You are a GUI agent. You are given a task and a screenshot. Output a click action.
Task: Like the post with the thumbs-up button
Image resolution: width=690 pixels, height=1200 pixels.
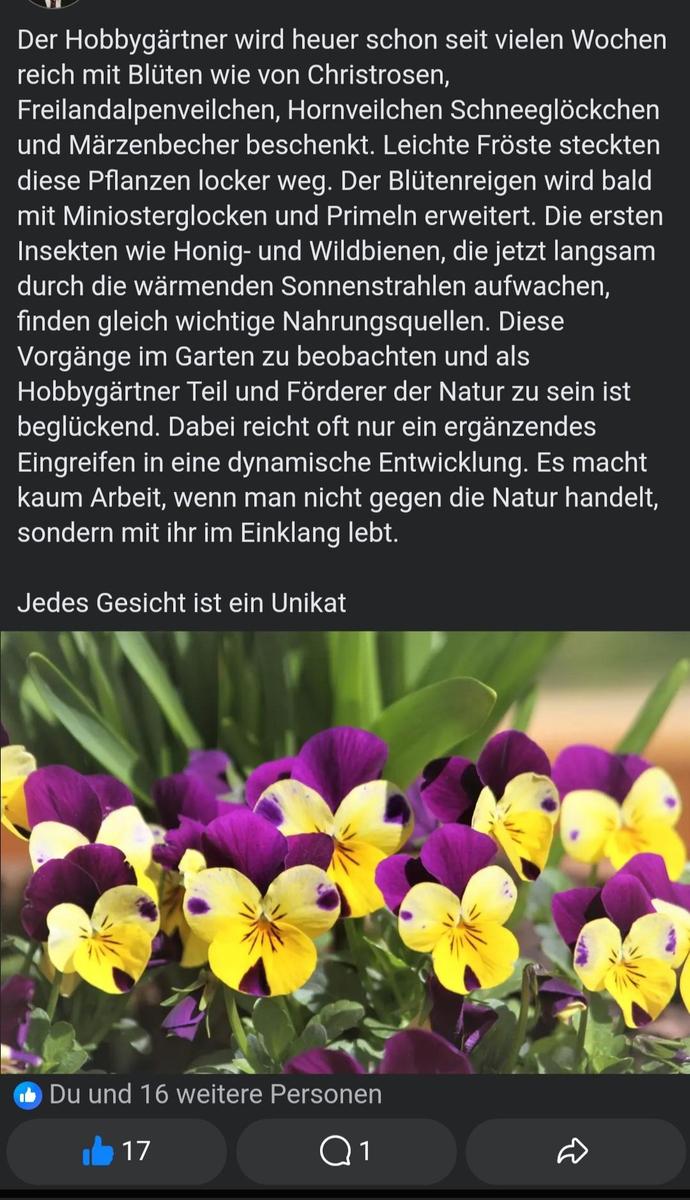tap(116, 1152)
